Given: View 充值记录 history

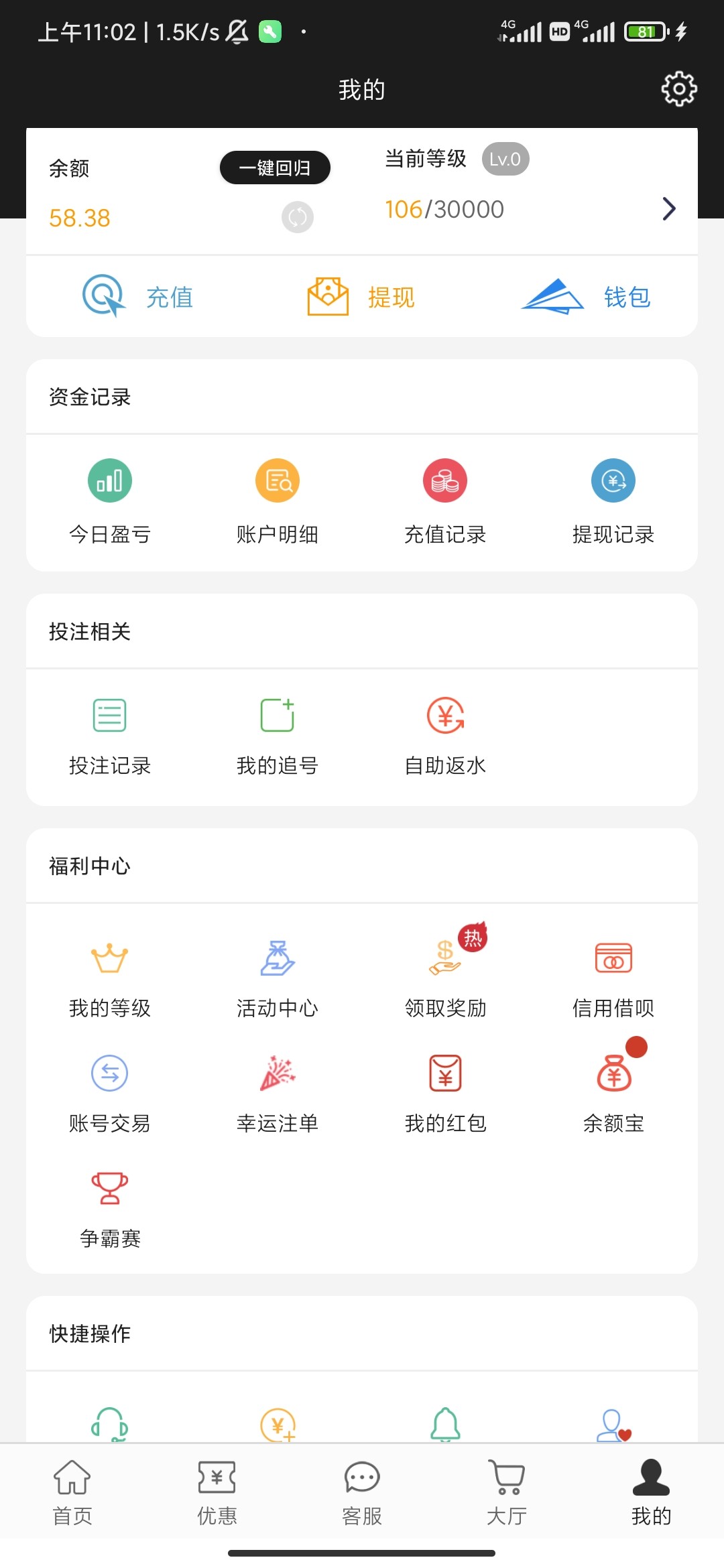Looking at the screenshot, I should point(445,500).
